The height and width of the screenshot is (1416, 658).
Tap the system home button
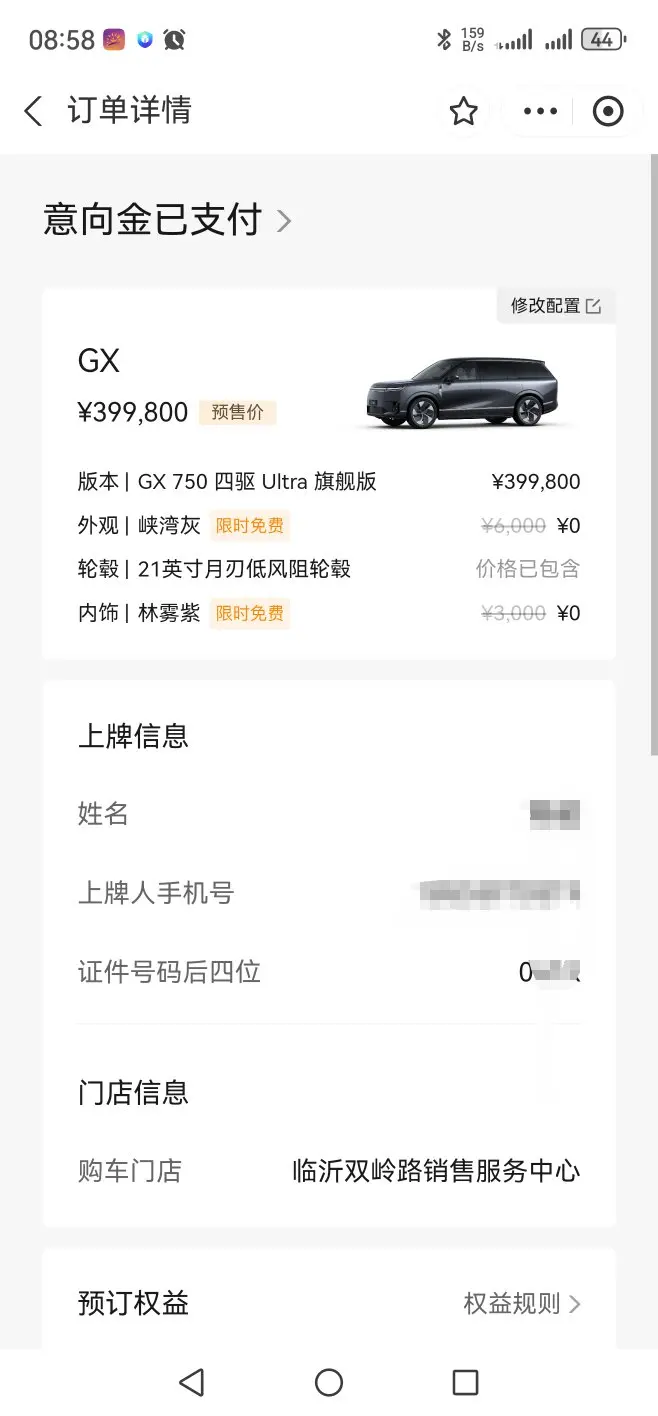329,1382
